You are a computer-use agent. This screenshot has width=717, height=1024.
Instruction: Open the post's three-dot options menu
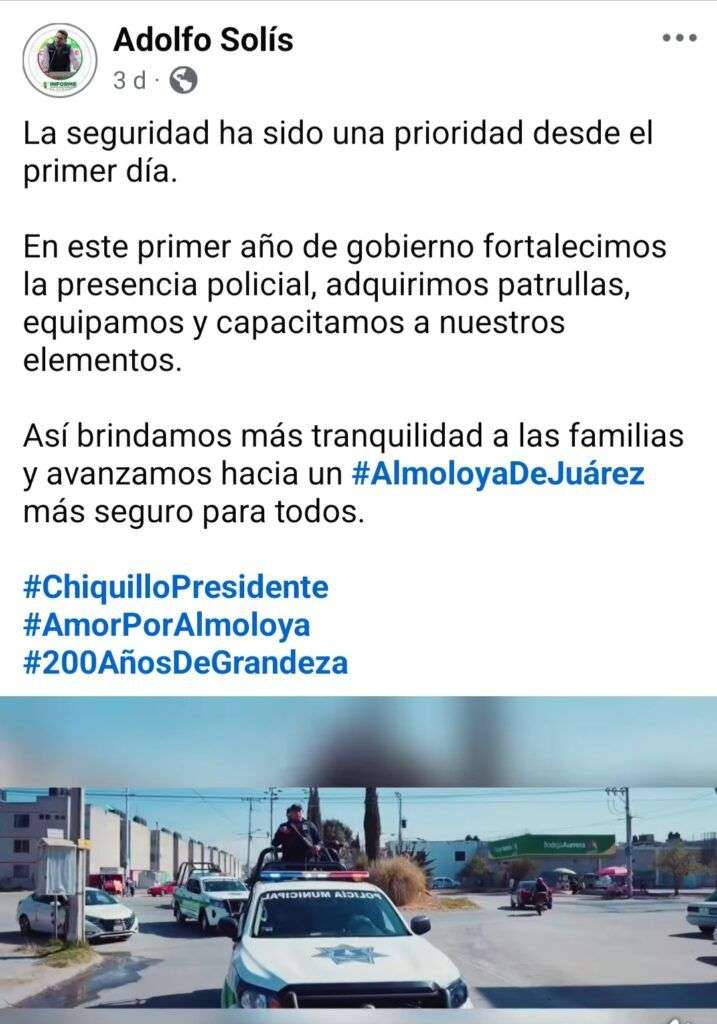(679, 39)
